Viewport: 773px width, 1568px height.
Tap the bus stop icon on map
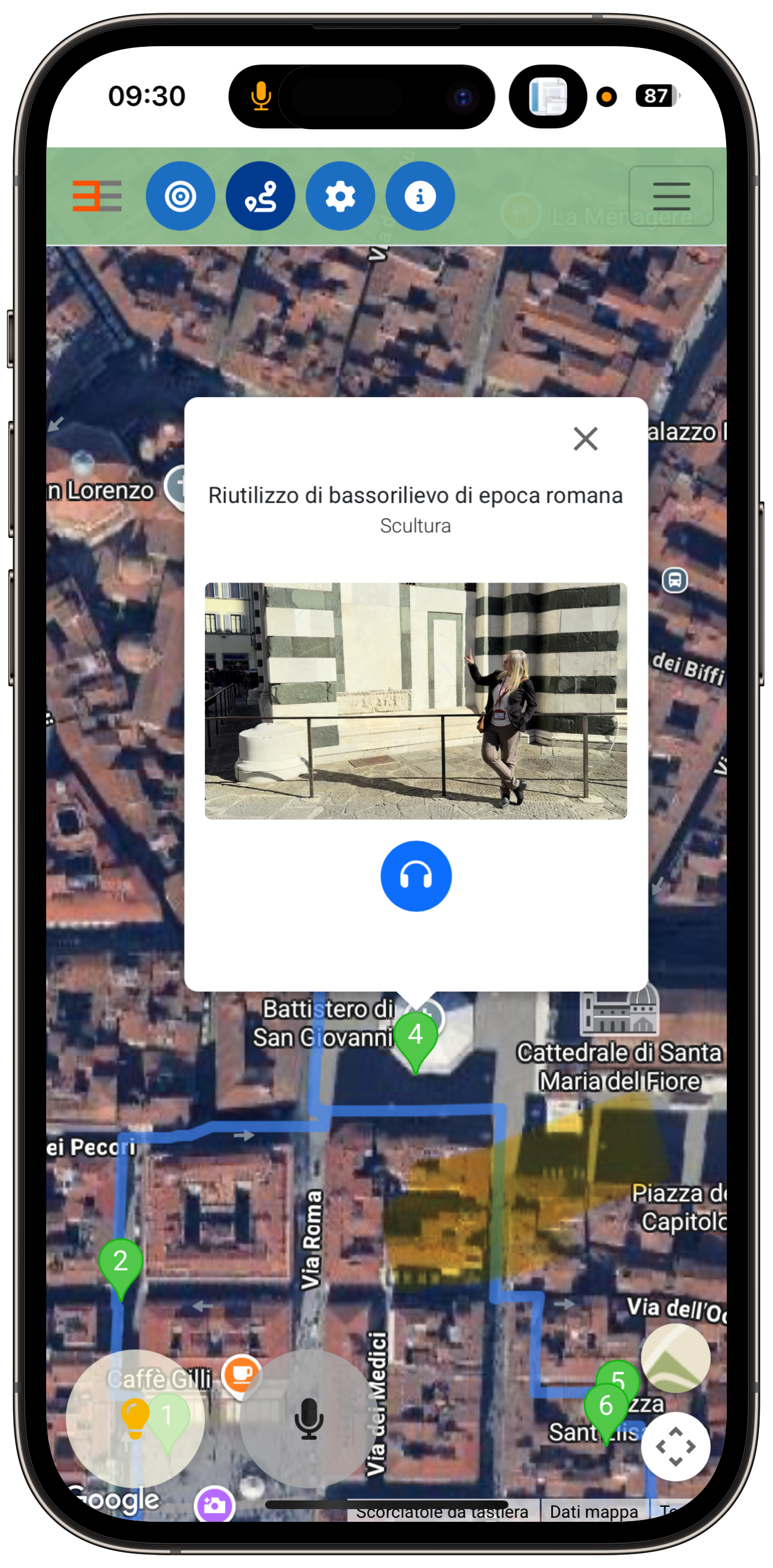coord(674,580)
